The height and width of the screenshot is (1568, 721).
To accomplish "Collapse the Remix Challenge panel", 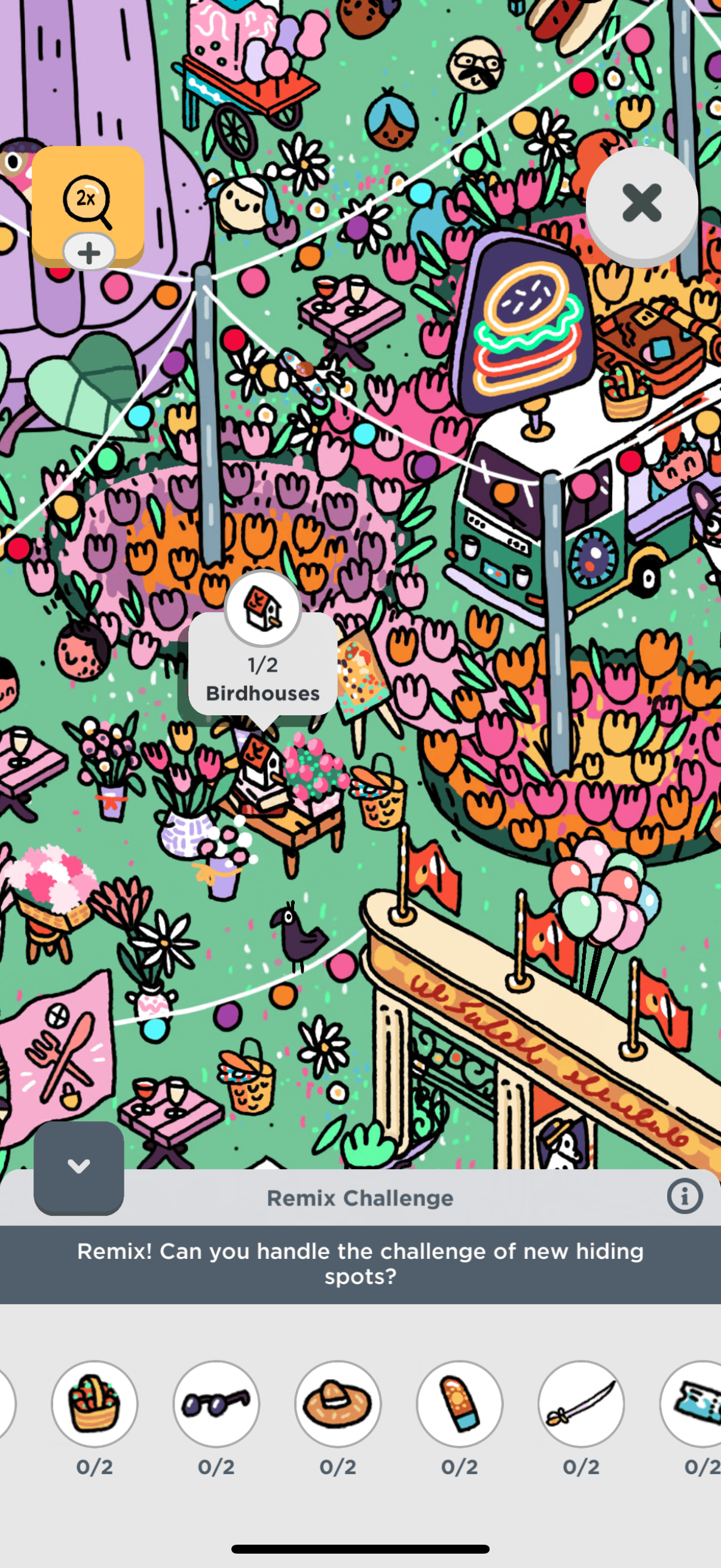I will (x=78, y=1166).
